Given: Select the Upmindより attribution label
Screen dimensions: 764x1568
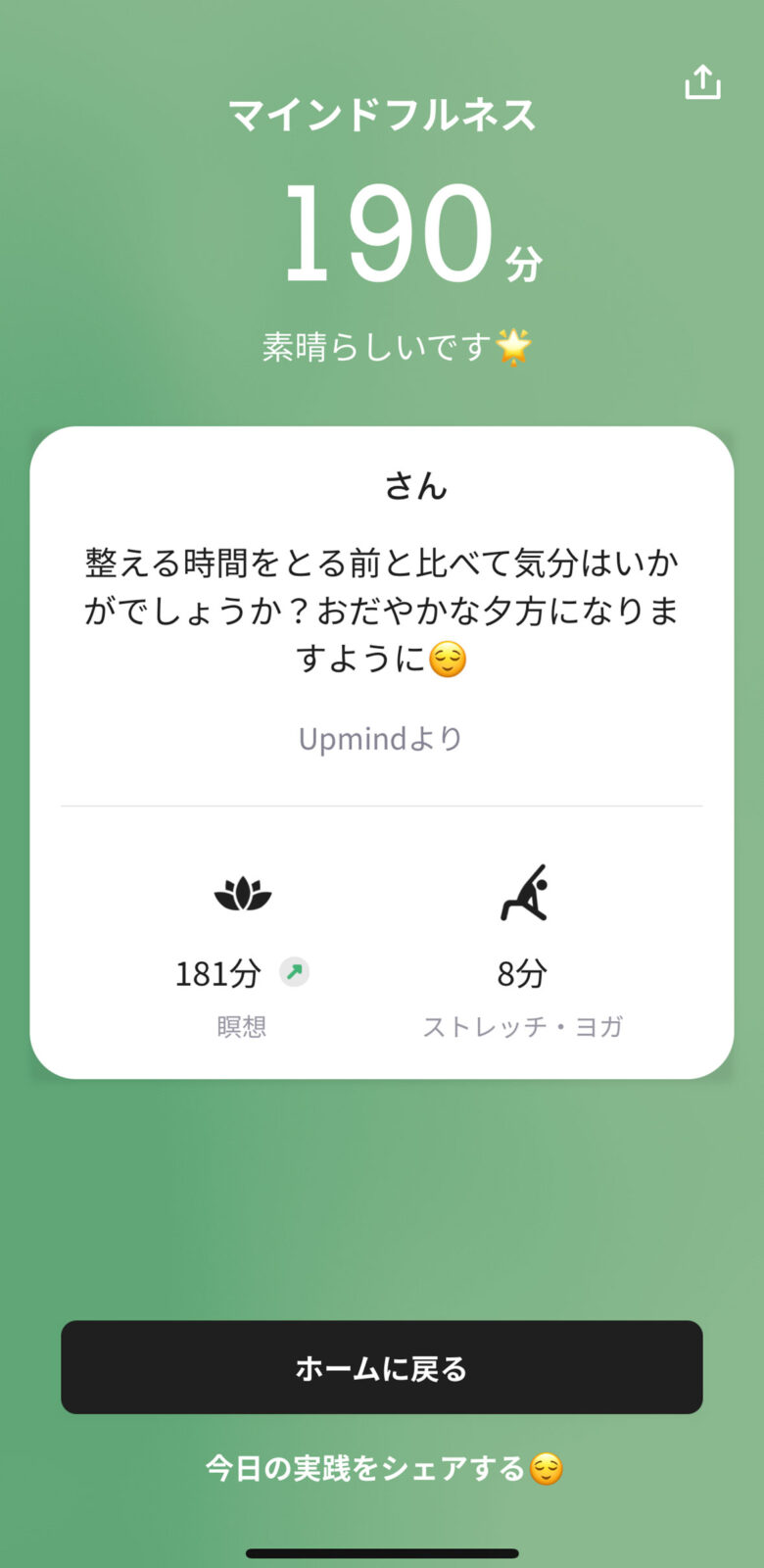Looking at the screenshot, I should click(x=381, y=739).
